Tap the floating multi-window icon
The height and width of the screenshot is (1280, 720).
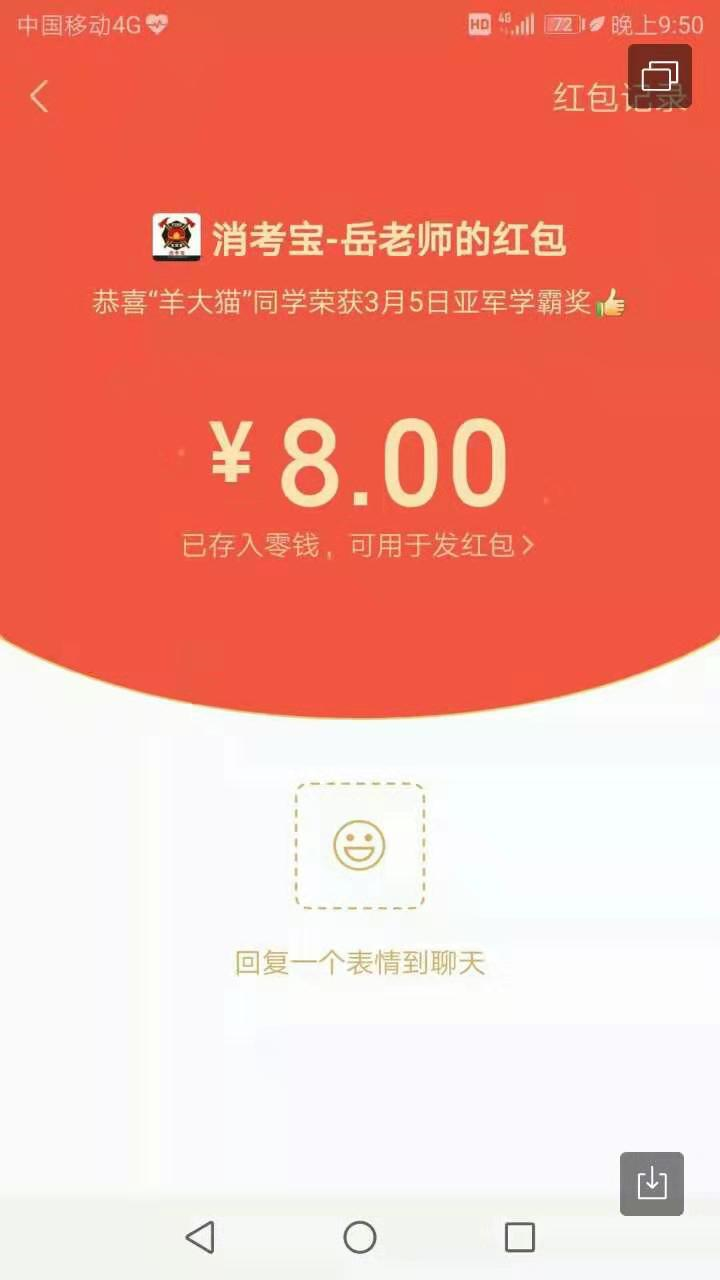click(x=660, y=76)
